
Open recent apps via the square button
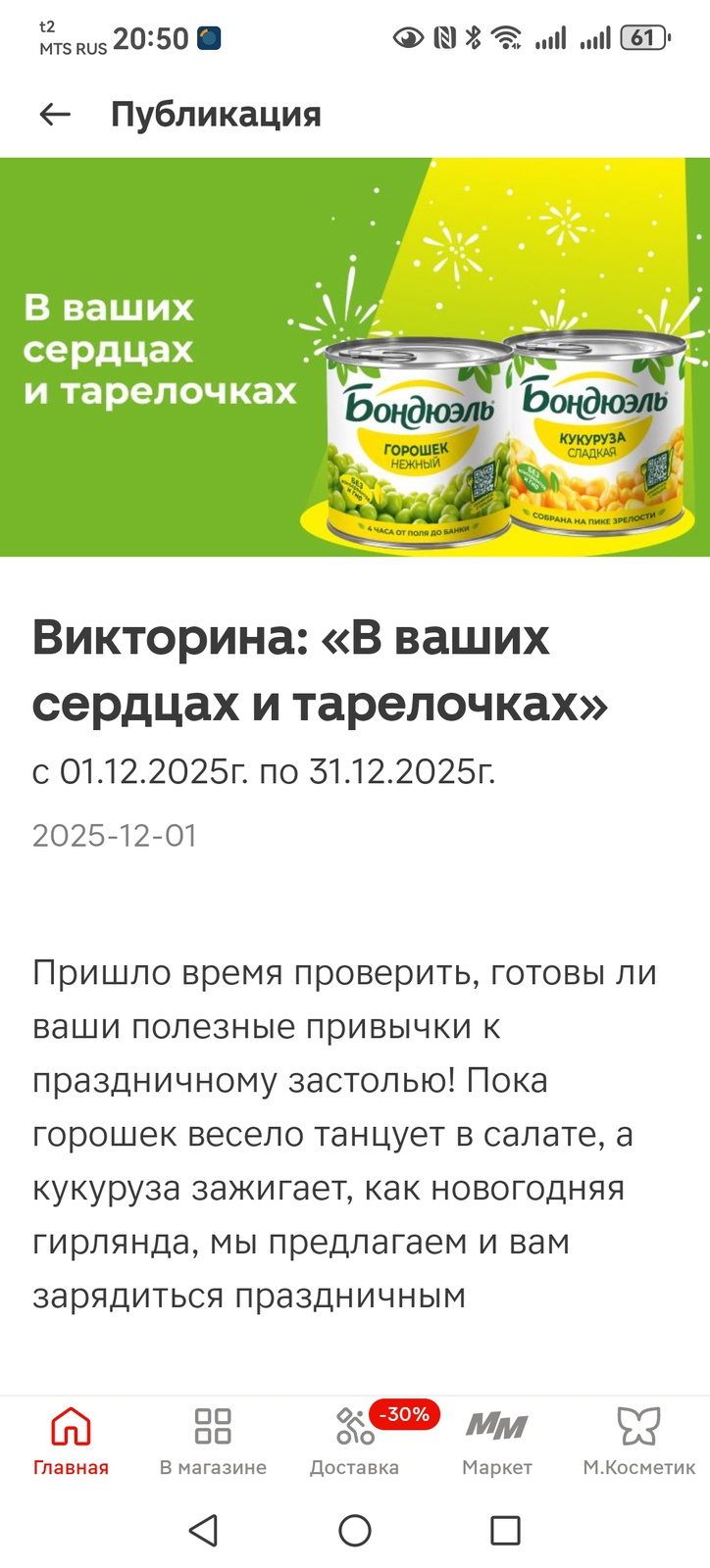505,1530
